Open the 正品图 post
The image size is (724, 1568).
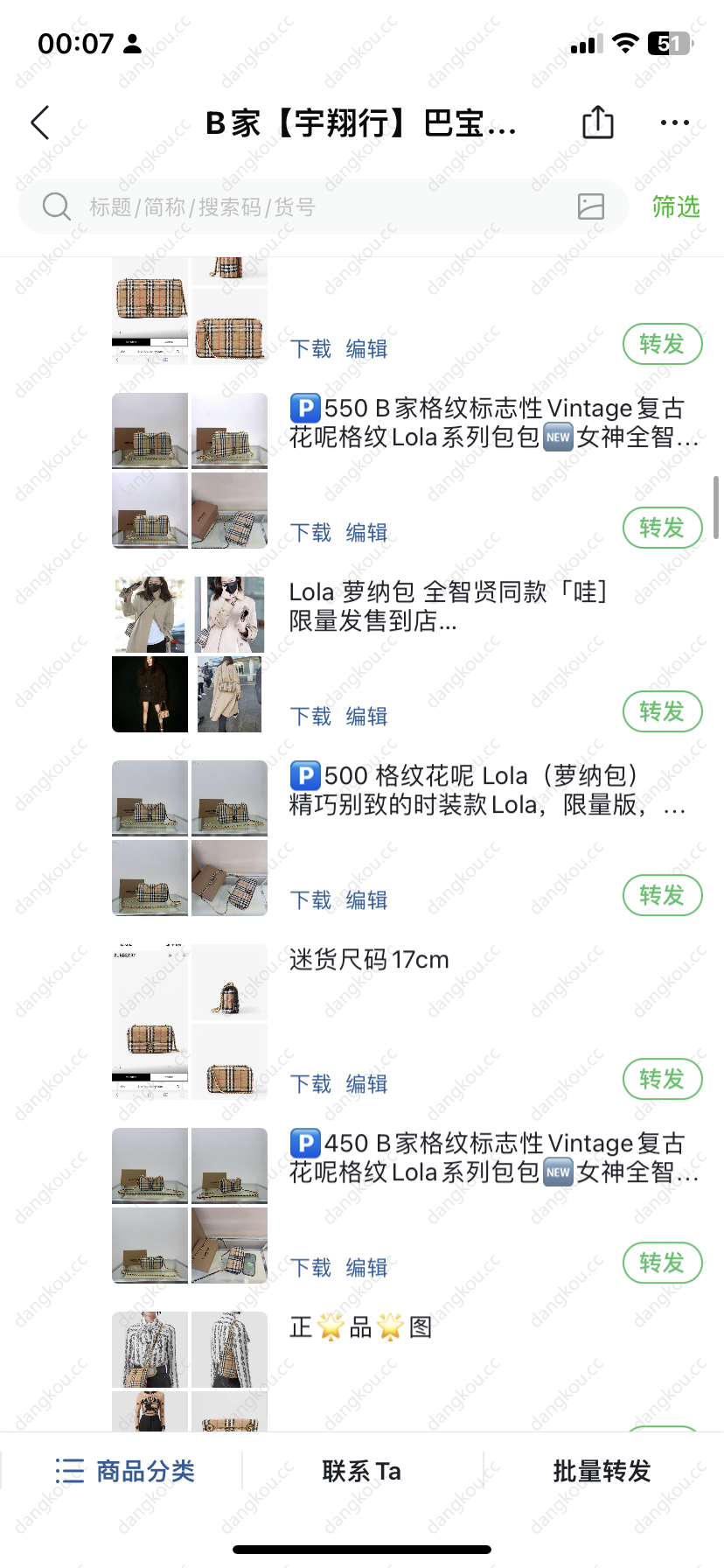coord(360,1328)
